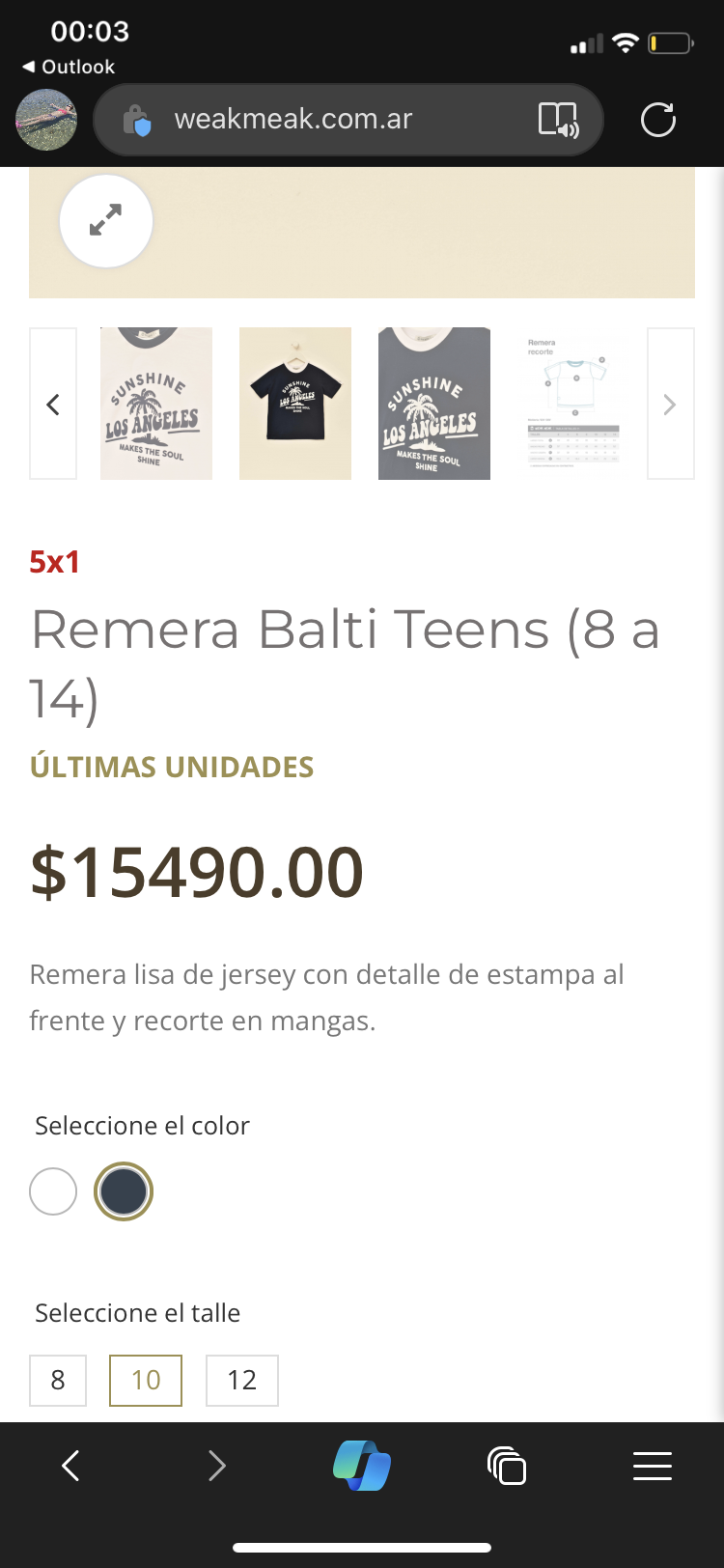Viewport: 724px width, 1568px height.
Task: Show previous thumbnails in the gallery
Action: click(x=53, y=404)
